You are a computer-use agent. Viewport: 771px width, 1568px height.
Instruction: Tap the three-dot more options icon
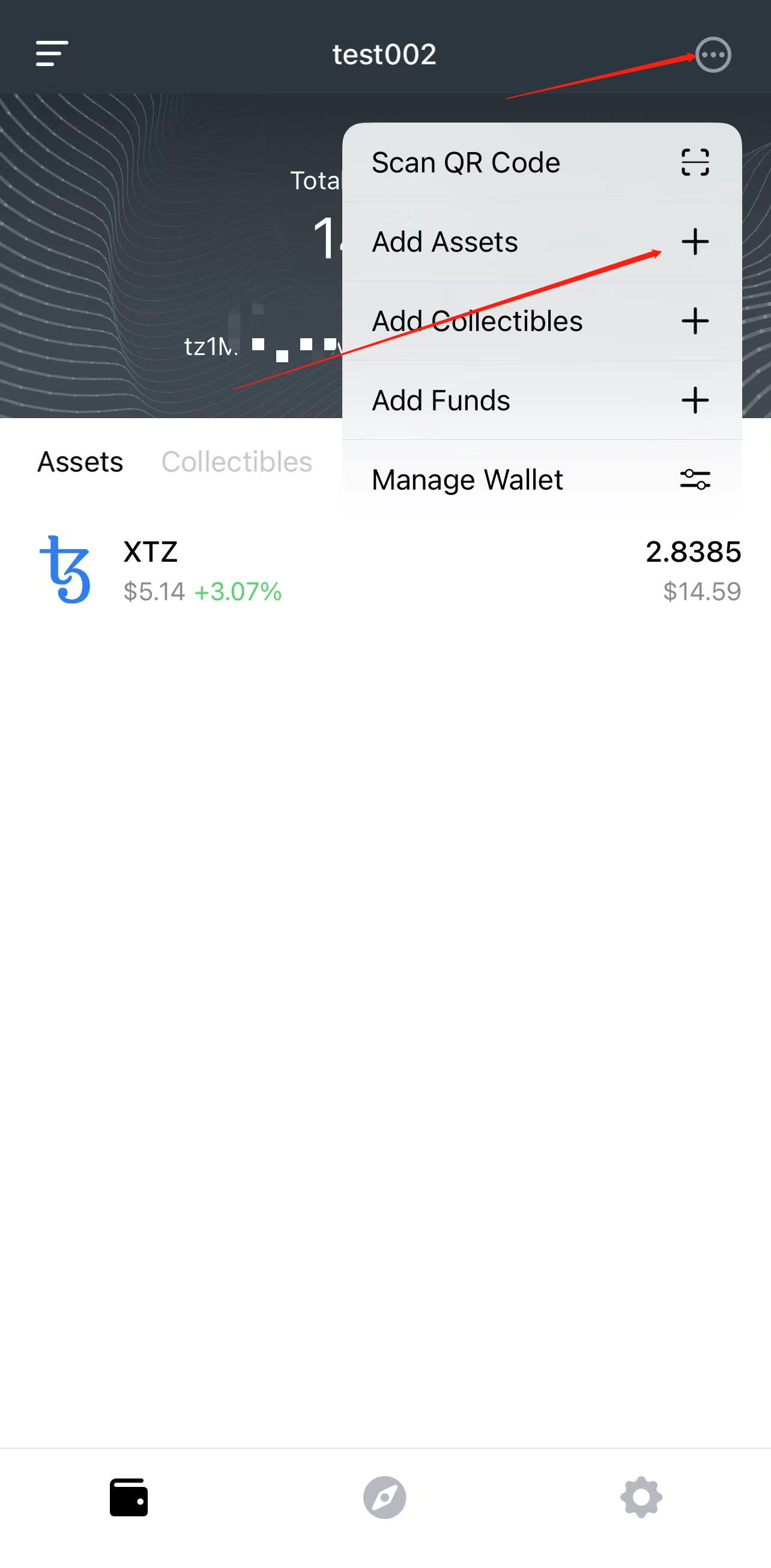pos(713,55)
